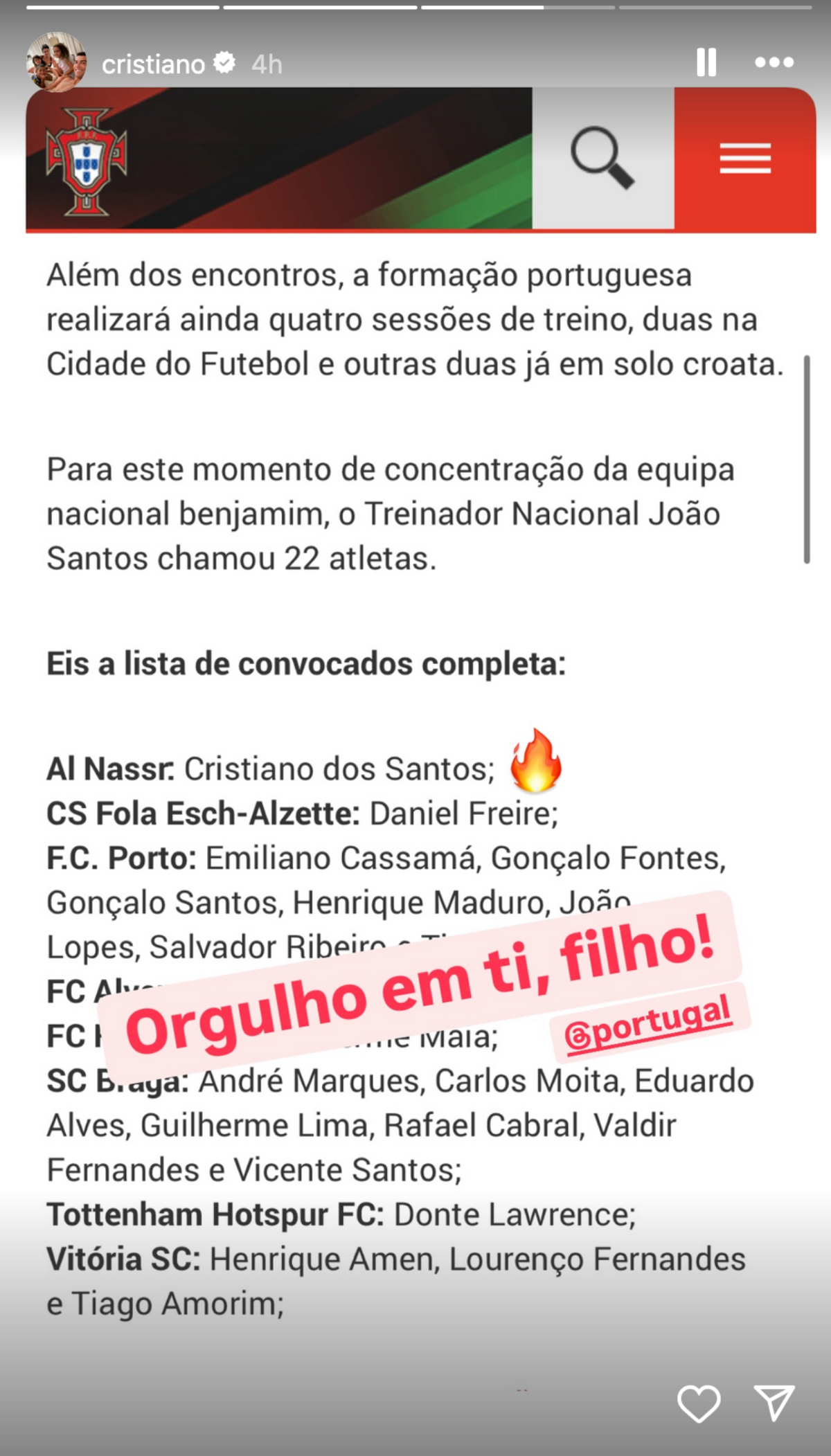
Task: Share the story via the paper plane icon
Action: coord(774,1403)
